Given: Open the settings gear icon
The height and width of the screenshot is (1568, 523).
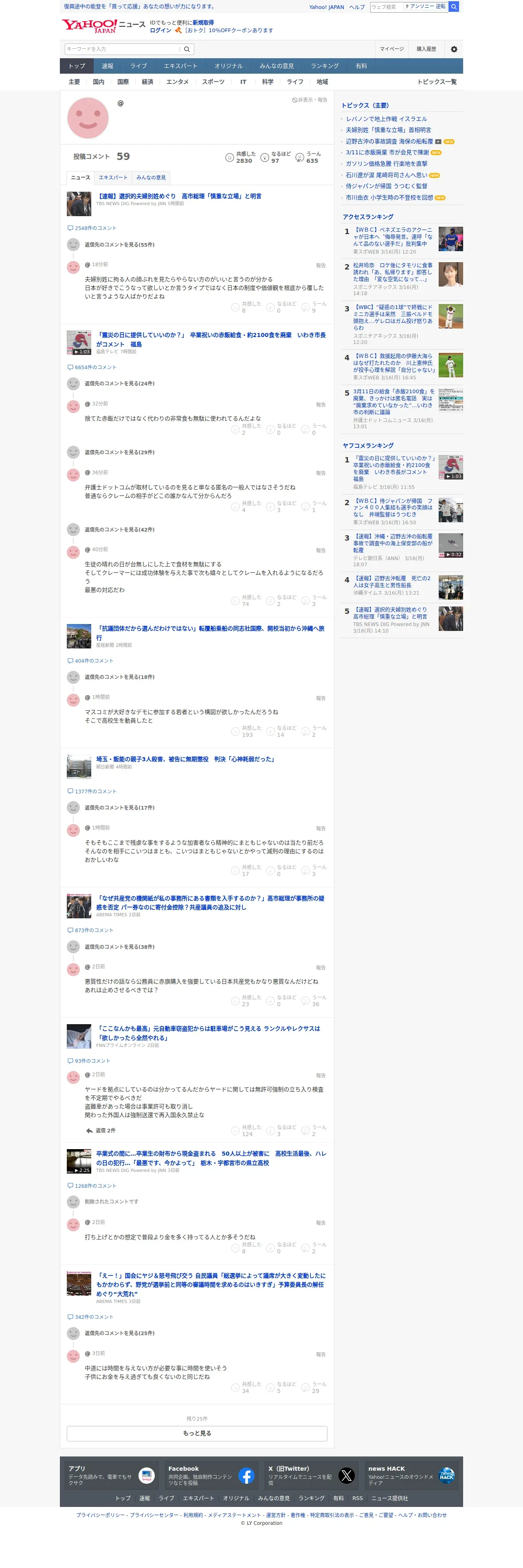Looking at the screenshot, I should tap(454, 49).
